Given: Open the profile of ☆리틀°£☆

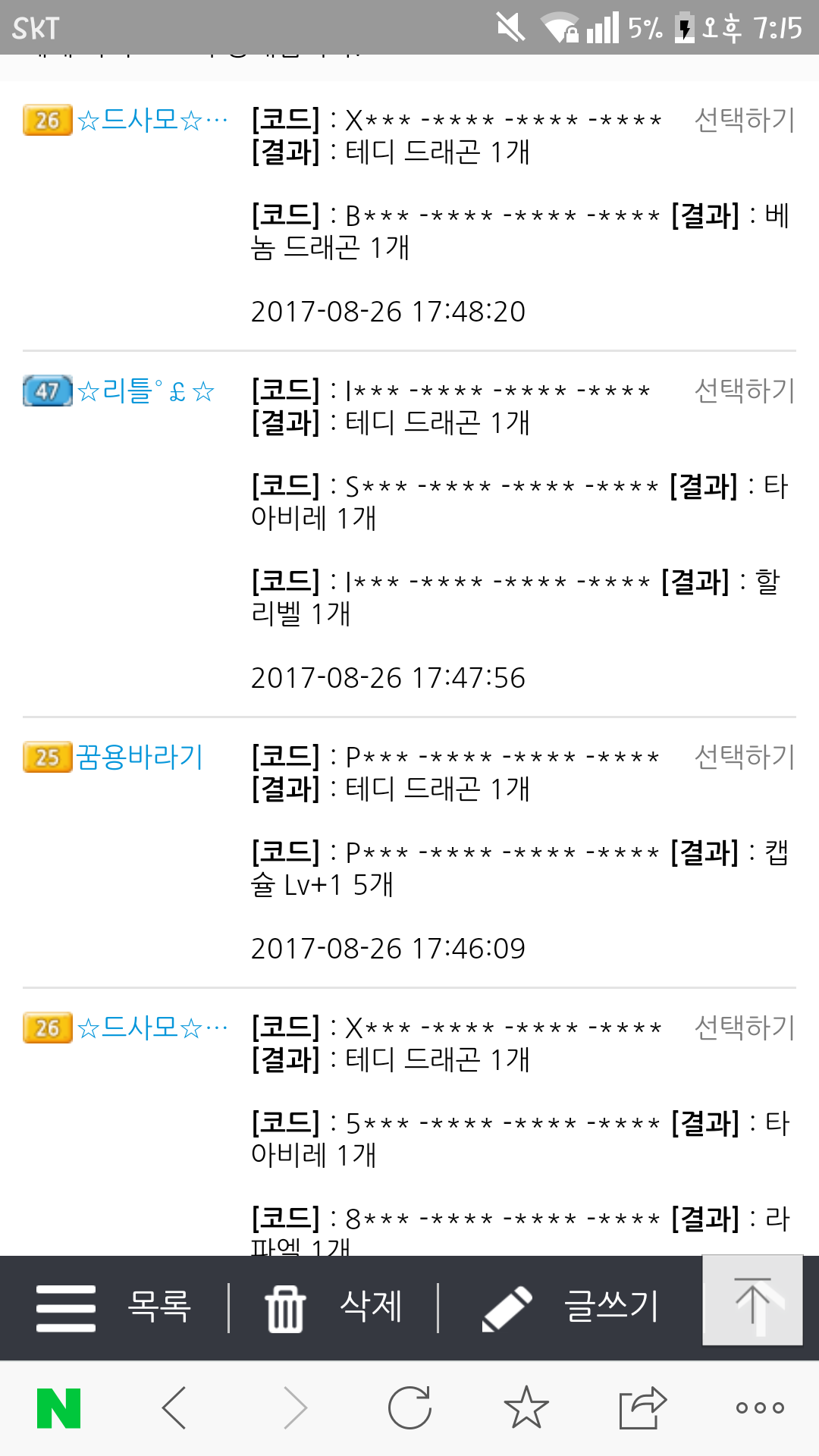Looking at the screenshot, I should (146, 391).
